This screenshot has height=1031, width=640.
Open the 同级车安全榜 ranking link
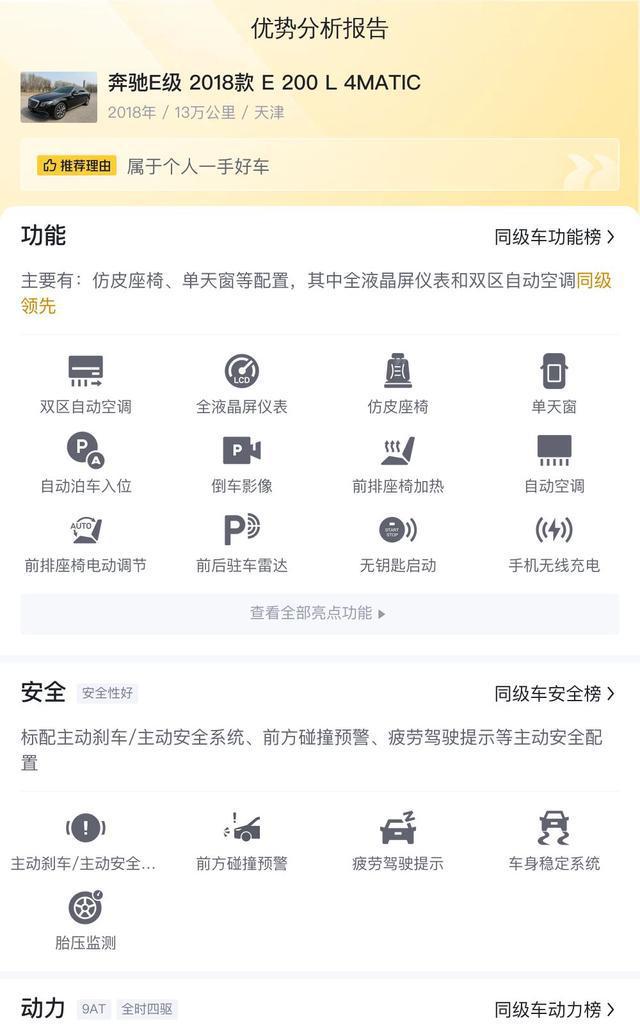[x=554, y=693]
